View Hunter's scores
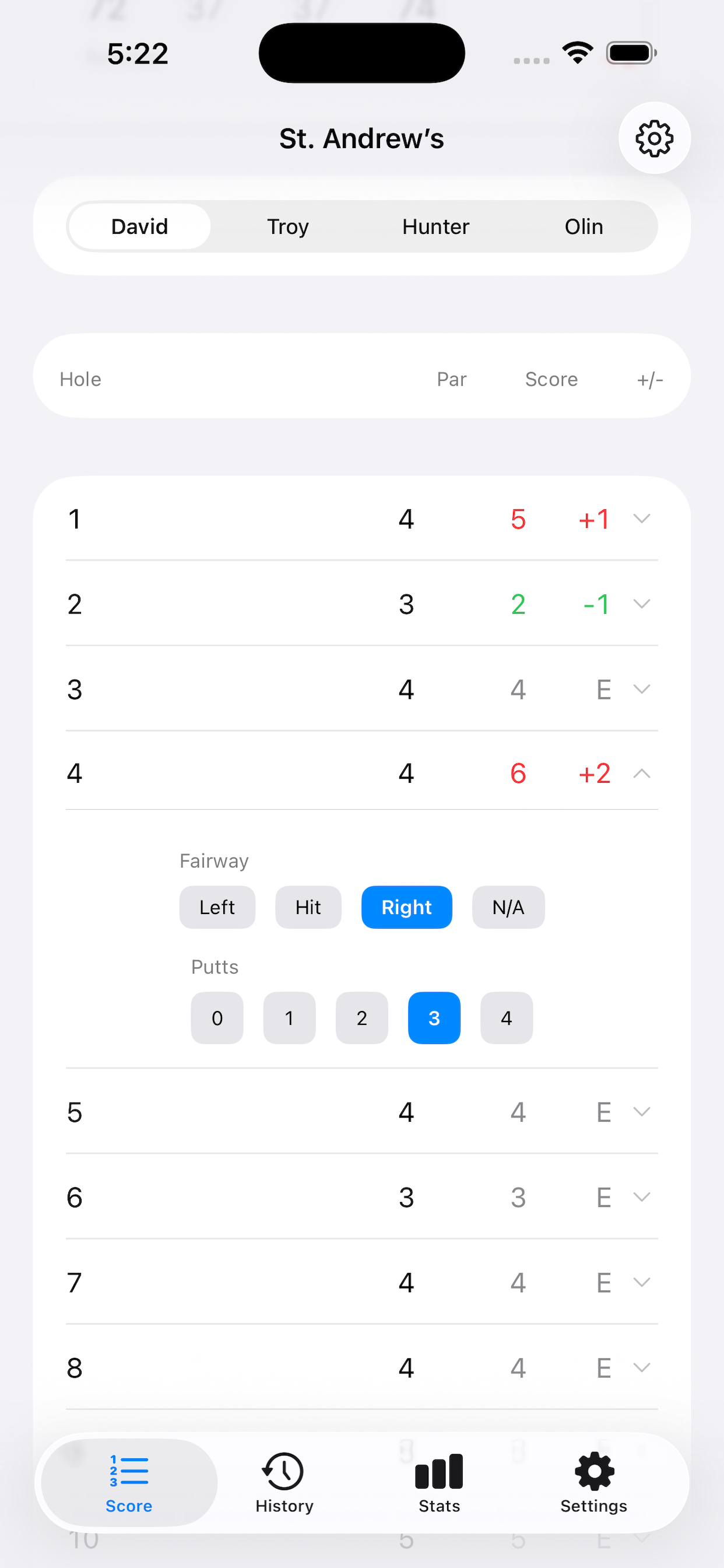724x1568 pixels. (x=435, y=226)
